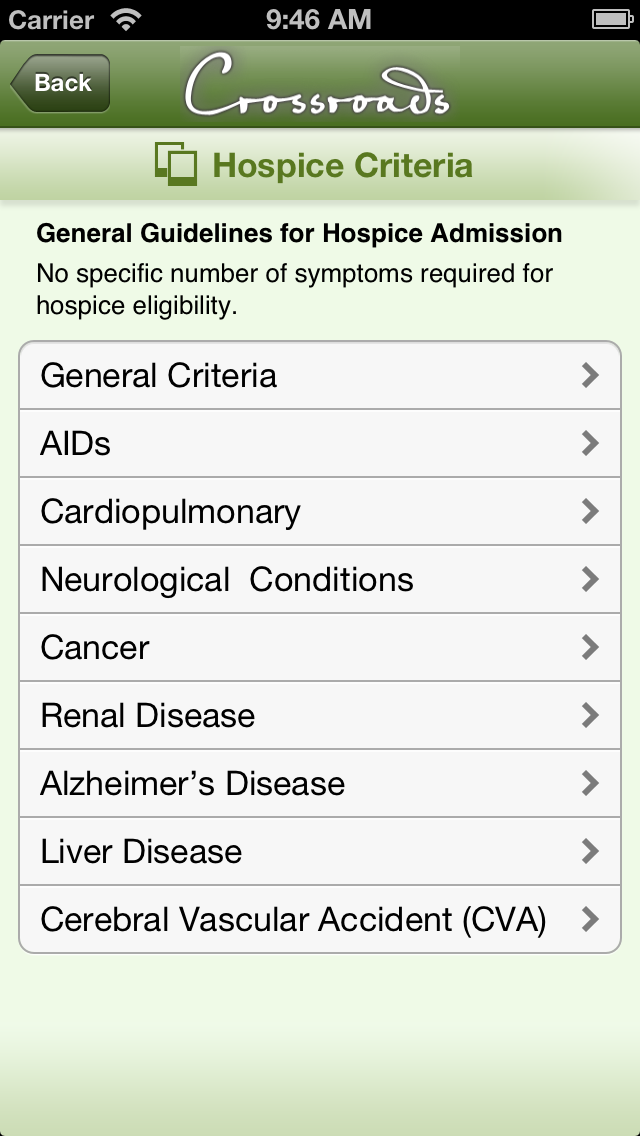The width and height of the screenshot is (640, 1136).
Task: Open General Criteria
Action: pyautogui.click(x=320, y=375)
